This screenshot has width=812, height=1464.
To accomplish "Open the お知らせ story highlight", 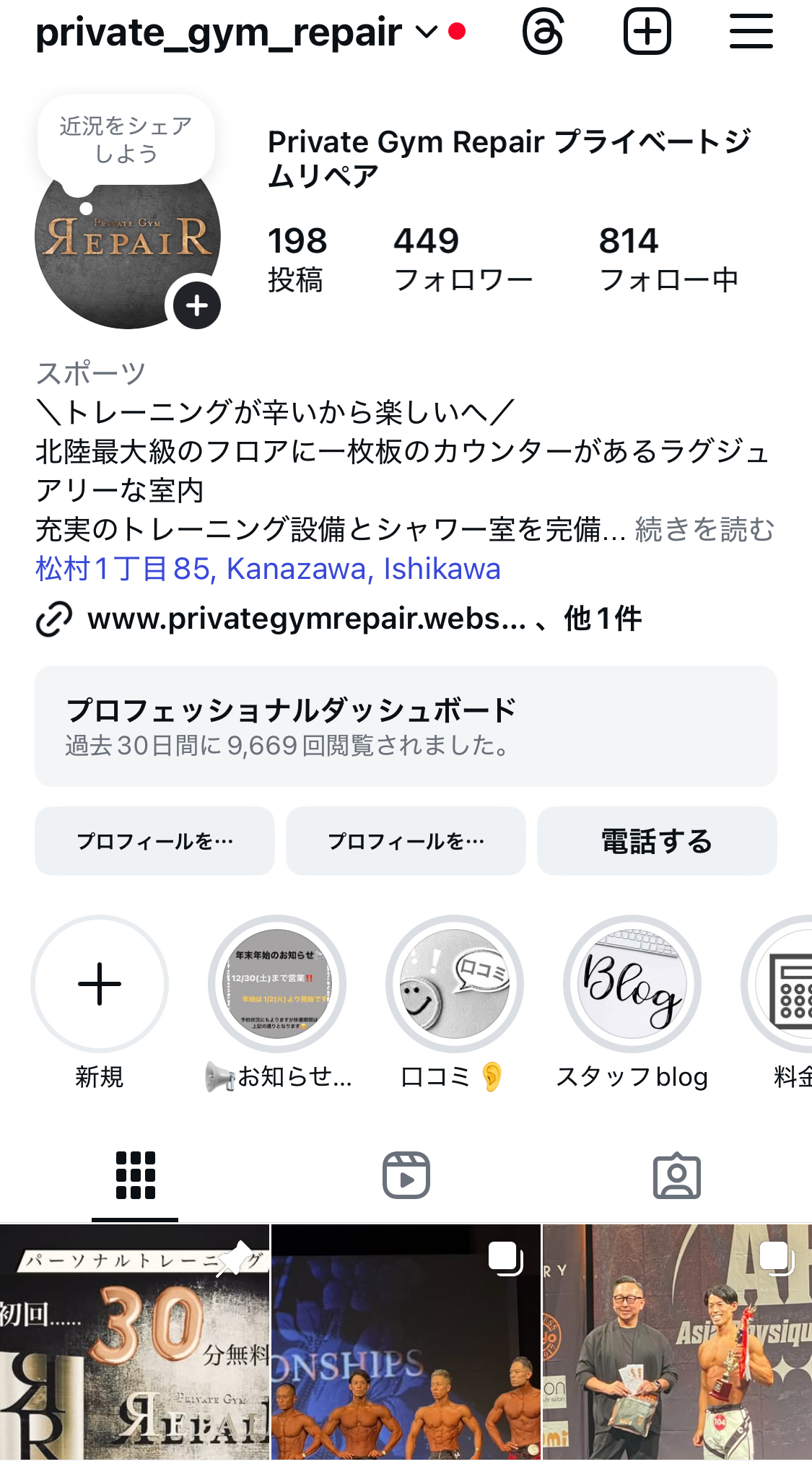I will coord(277,985).
